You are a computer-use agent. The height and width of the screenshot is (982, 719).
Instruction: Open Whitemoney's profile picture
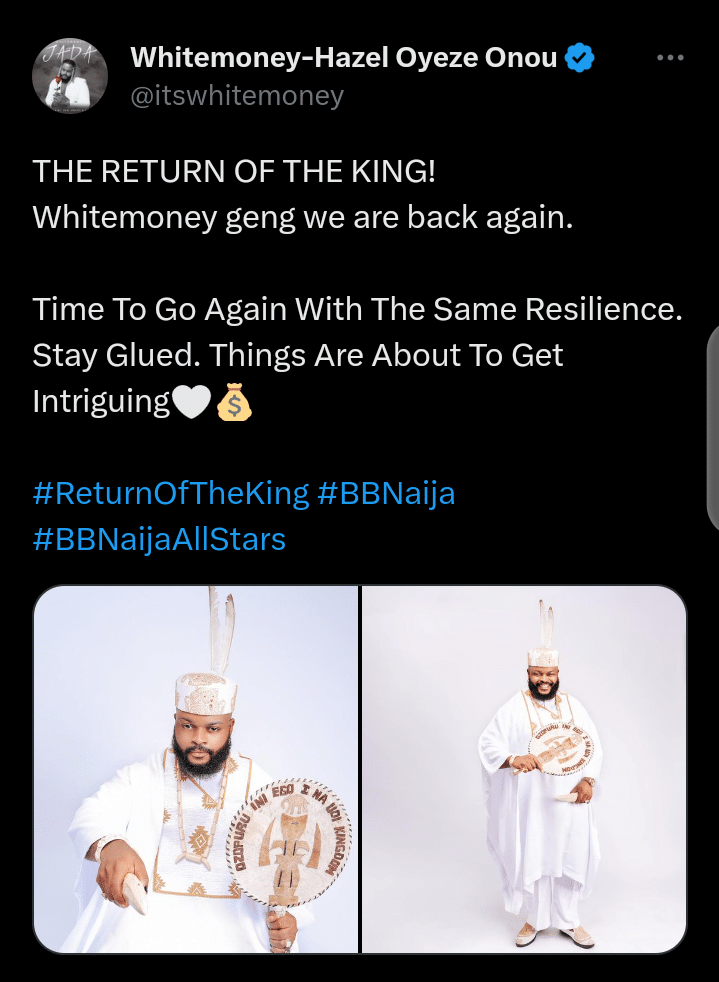pyautogui.click(x=70, y=77)
